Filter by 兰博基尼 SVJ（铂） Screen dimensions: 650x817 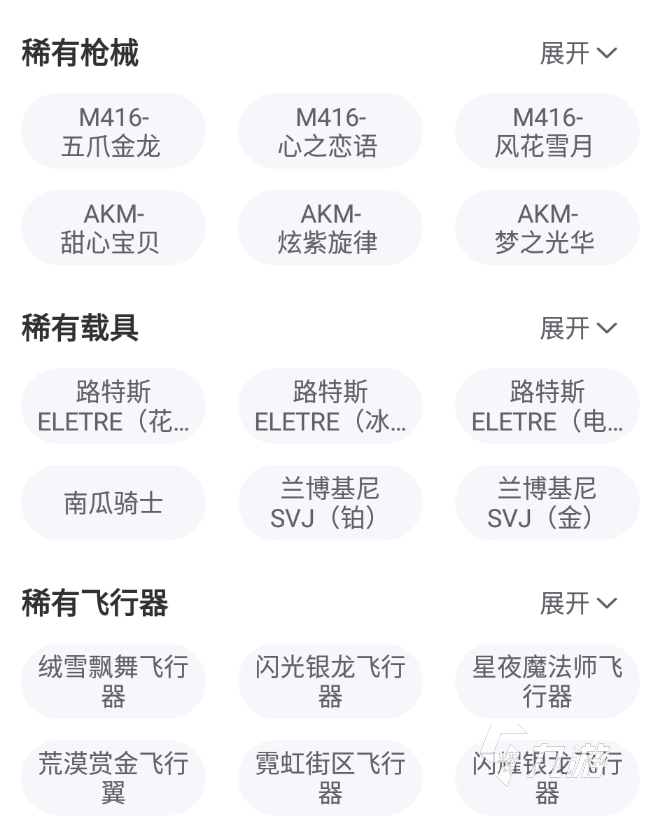click(330, 503)
